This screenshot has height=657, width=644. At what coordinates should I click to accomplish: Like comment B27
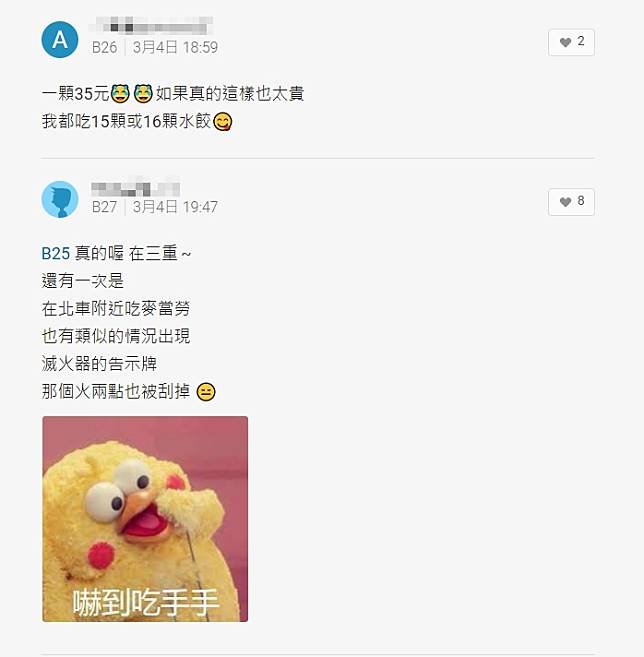pos(571,201)
